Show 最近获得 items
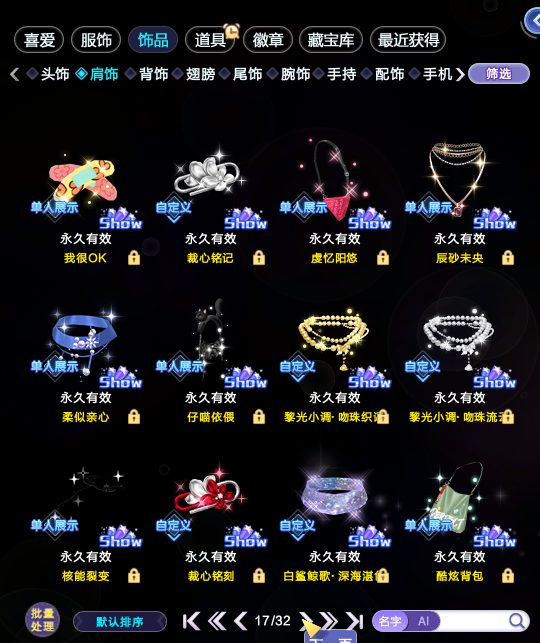540x643 pixels. [408, 40]
